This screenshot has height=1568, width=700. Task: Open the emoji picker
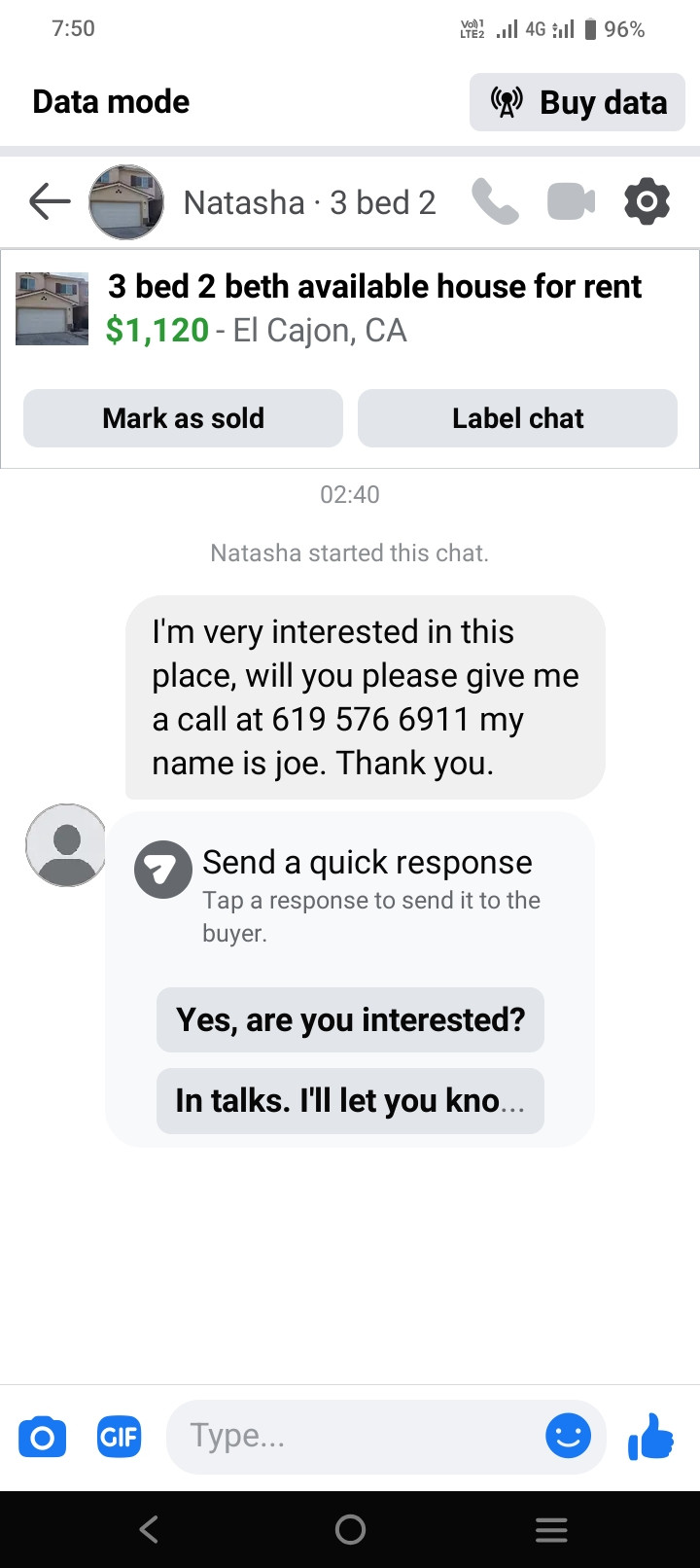(568, 1436)
